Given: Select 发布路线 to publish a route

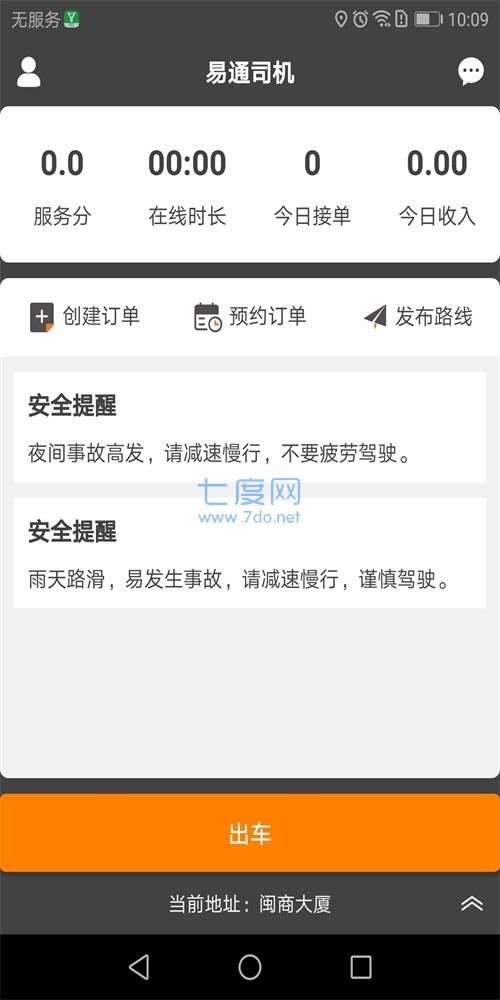Looking at the screenshot, I should point(418,317).
